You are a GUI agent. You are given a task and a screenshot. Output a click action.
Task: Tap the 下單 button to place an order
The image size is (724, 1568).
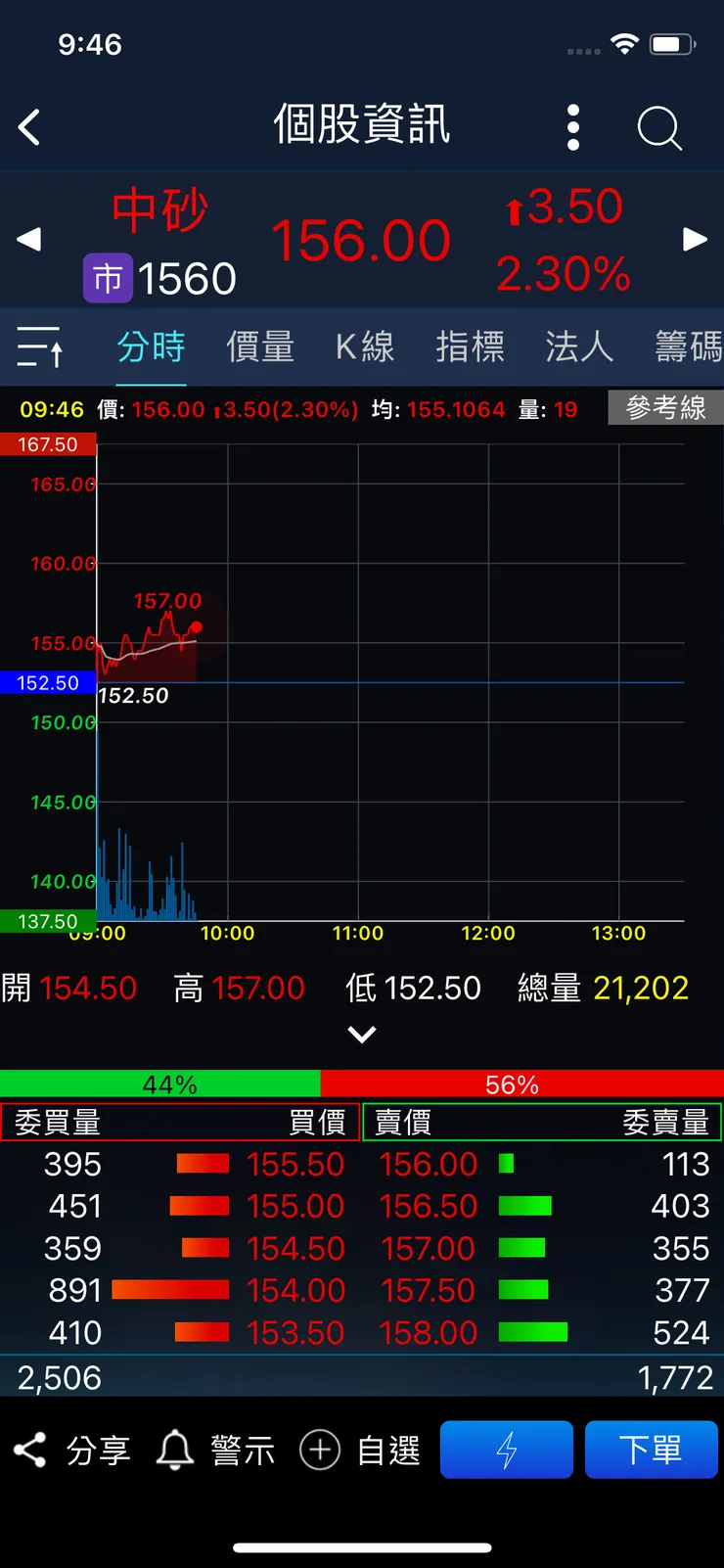(652, 1450)
